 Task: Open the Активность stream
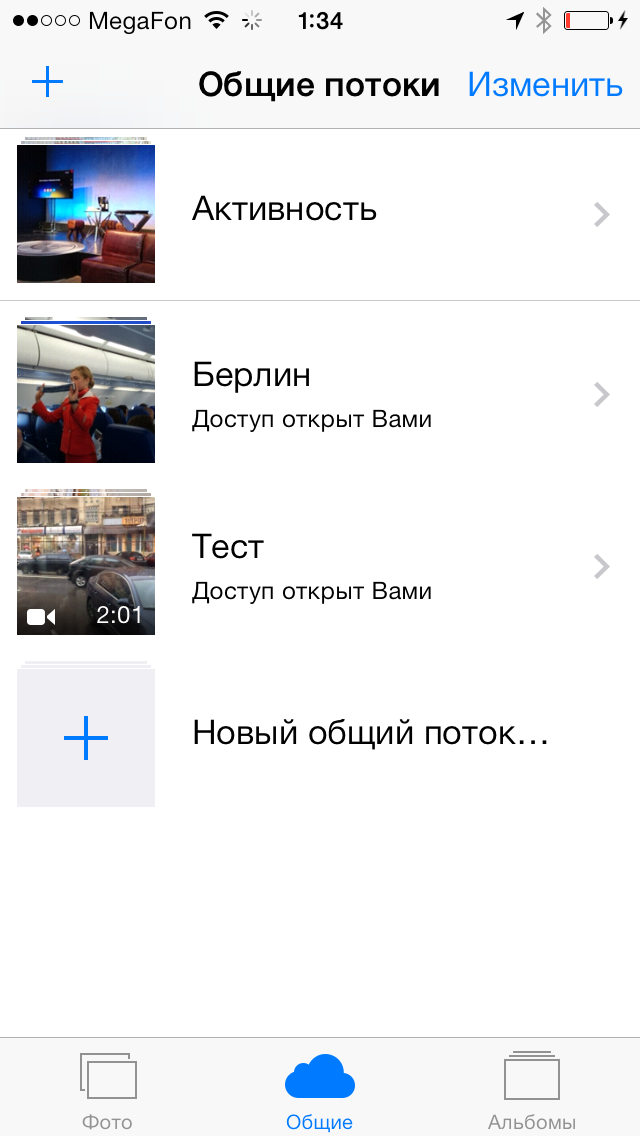click(320, 213)
